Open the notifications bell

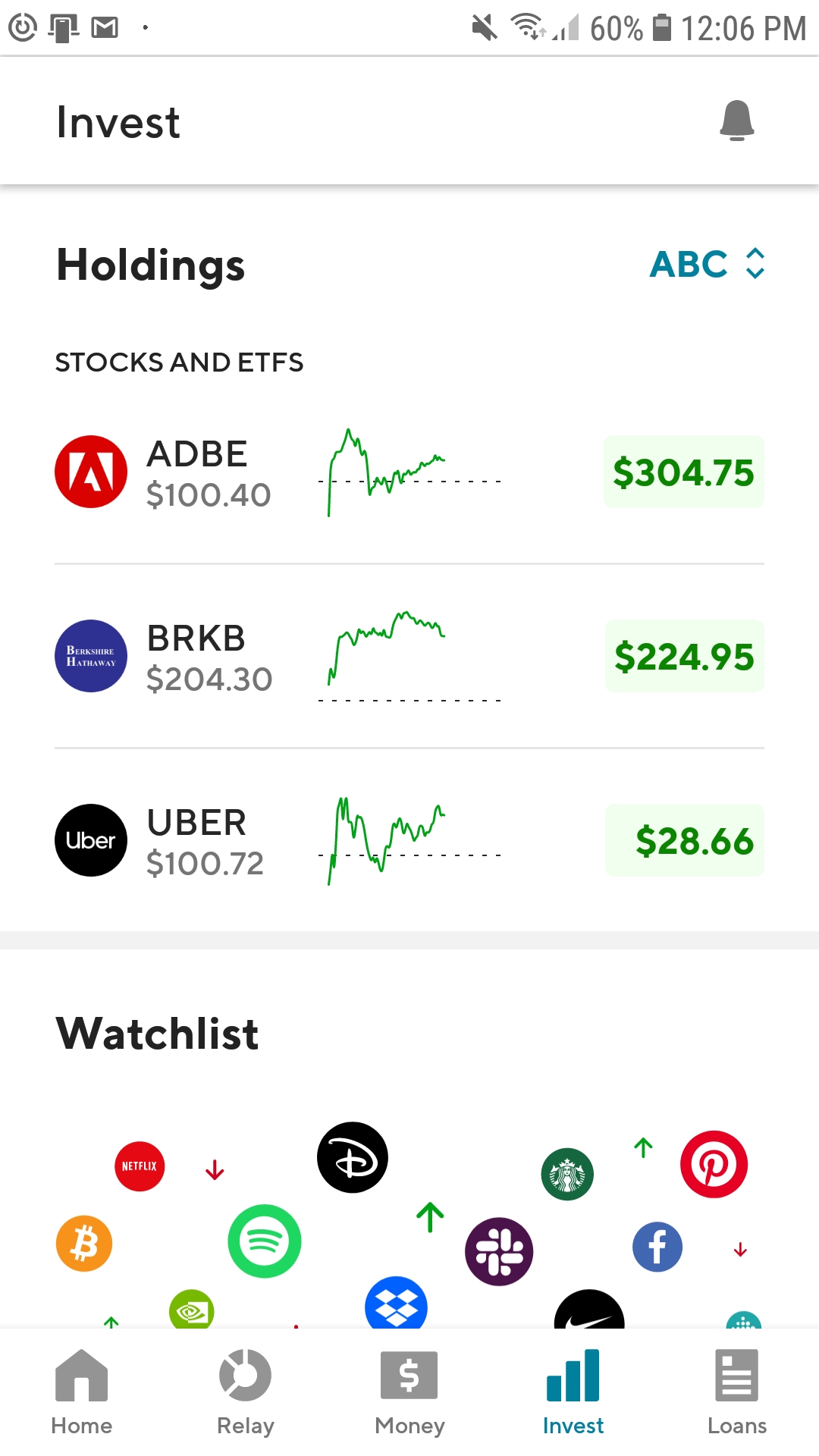click(736, 121)
